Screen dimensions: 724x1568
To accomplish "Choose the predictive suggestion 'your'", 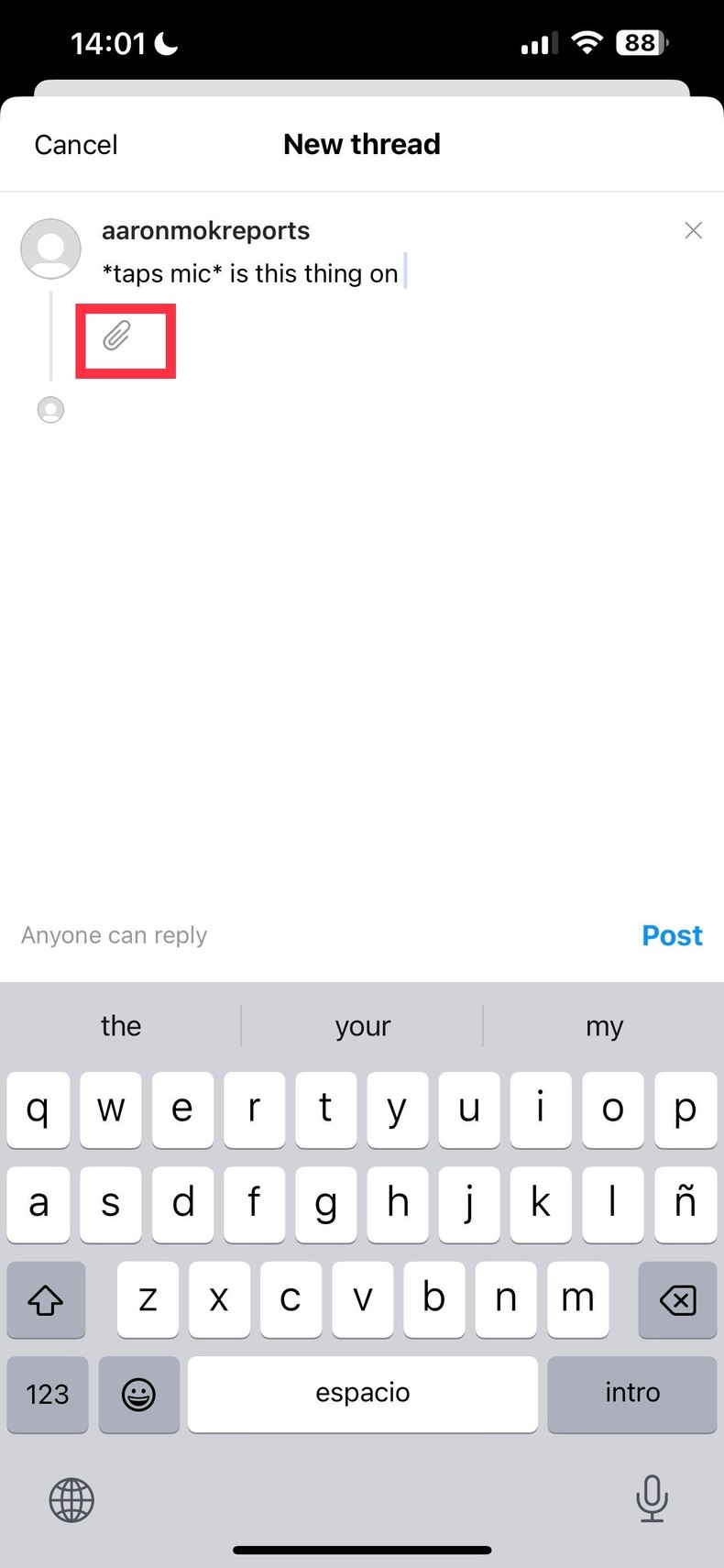I will pos(362,1025).
